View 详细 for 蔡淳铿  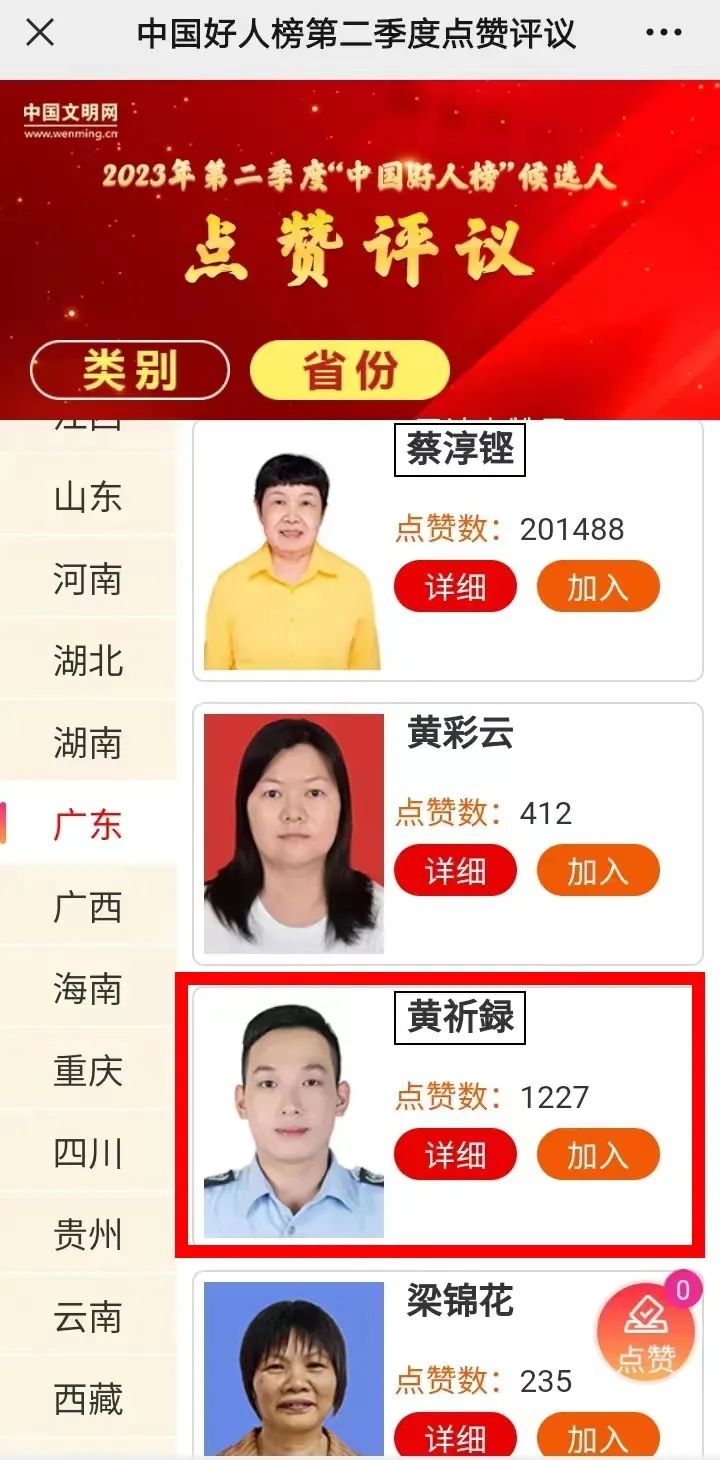455,587
